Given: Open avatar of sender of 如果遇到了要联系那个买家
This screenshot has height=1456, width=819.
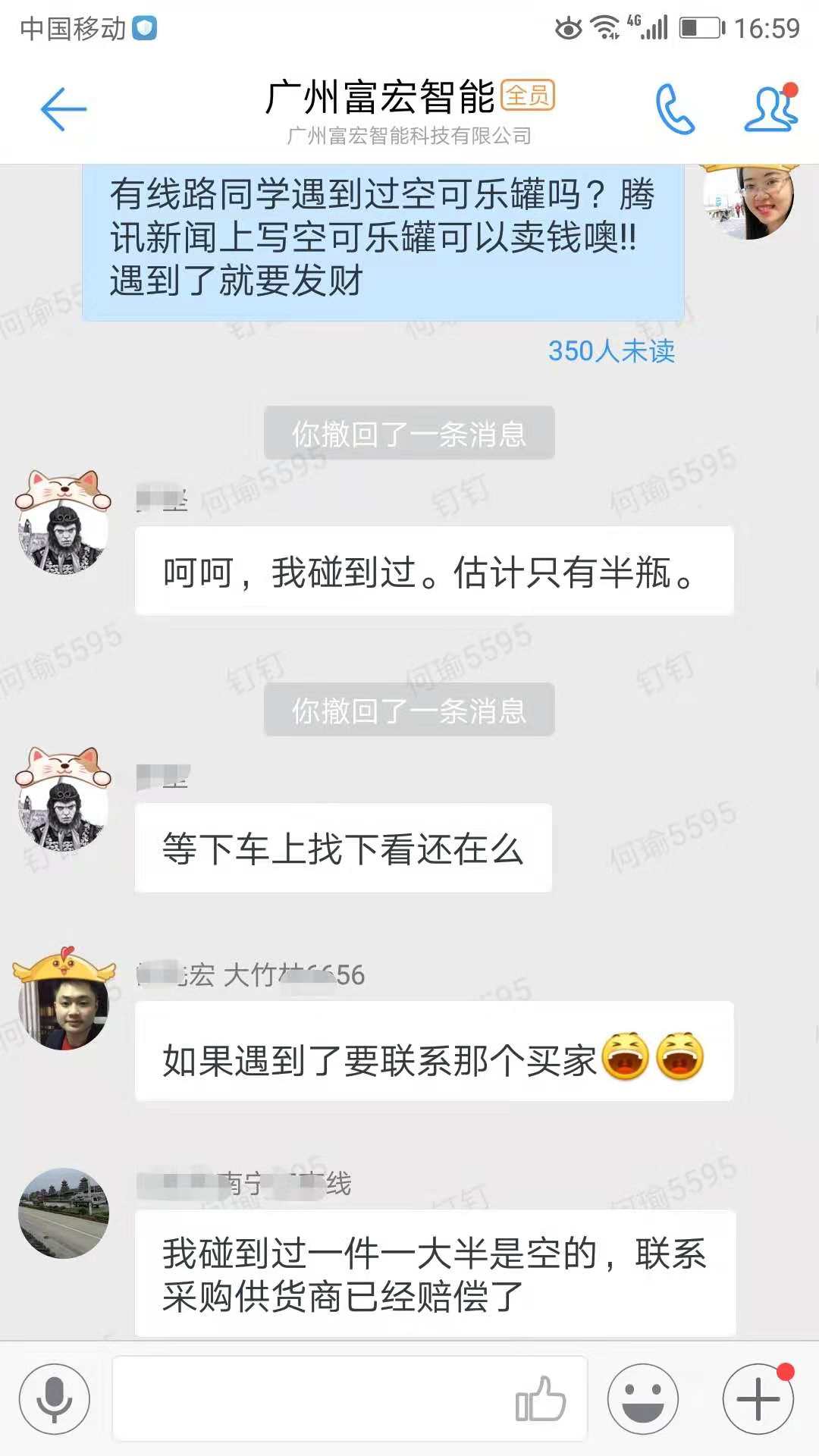Looking at the screenshot, I should point(64,1003).
